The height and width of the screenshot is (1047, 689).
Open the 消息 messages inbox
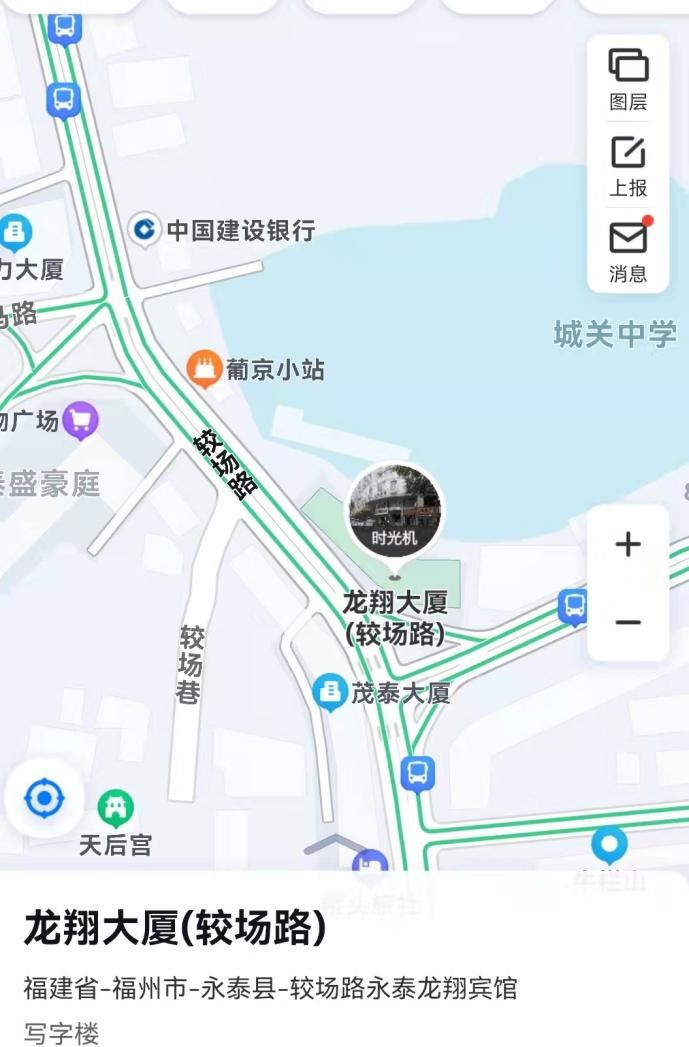click(x=628, y=250)
